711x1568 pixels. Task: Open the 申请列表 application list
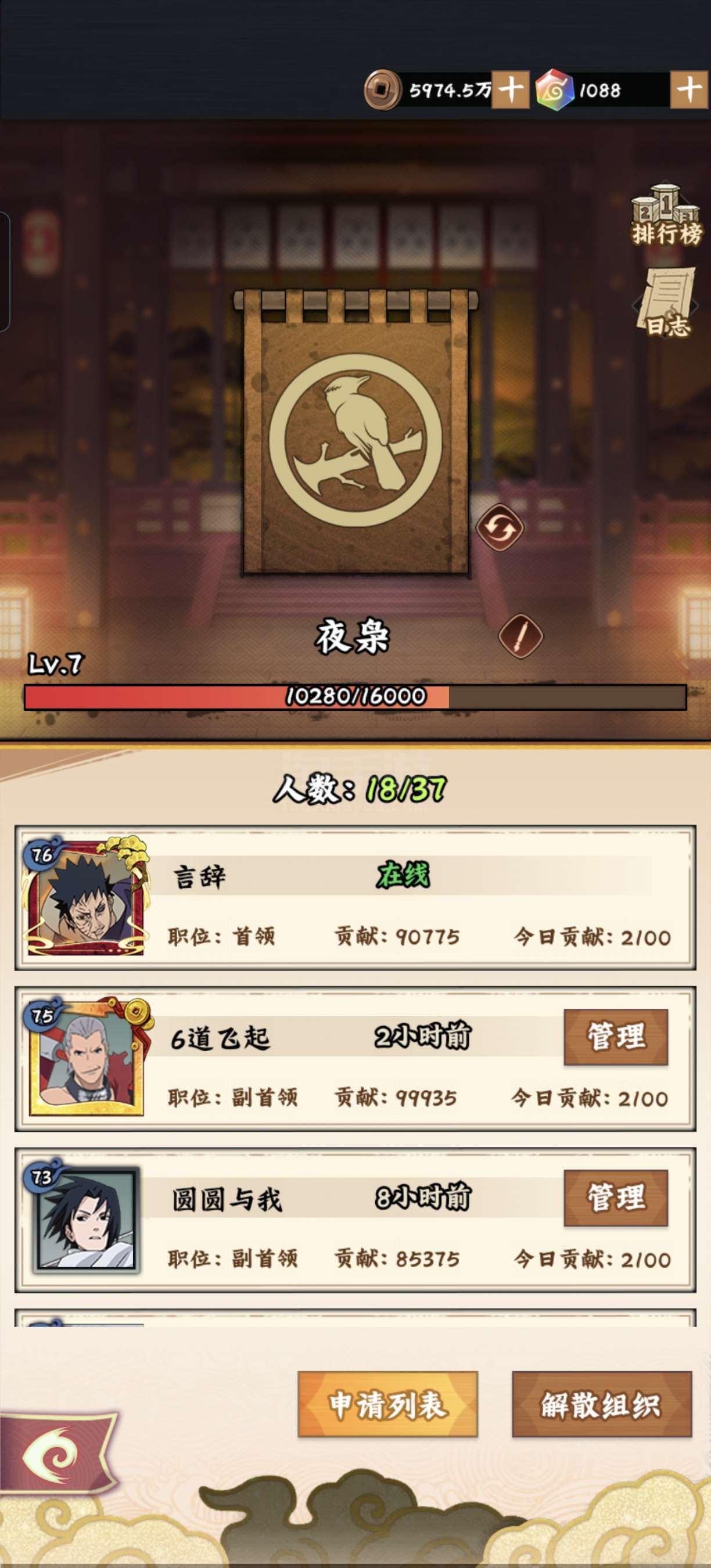[x=388, y=1405]
